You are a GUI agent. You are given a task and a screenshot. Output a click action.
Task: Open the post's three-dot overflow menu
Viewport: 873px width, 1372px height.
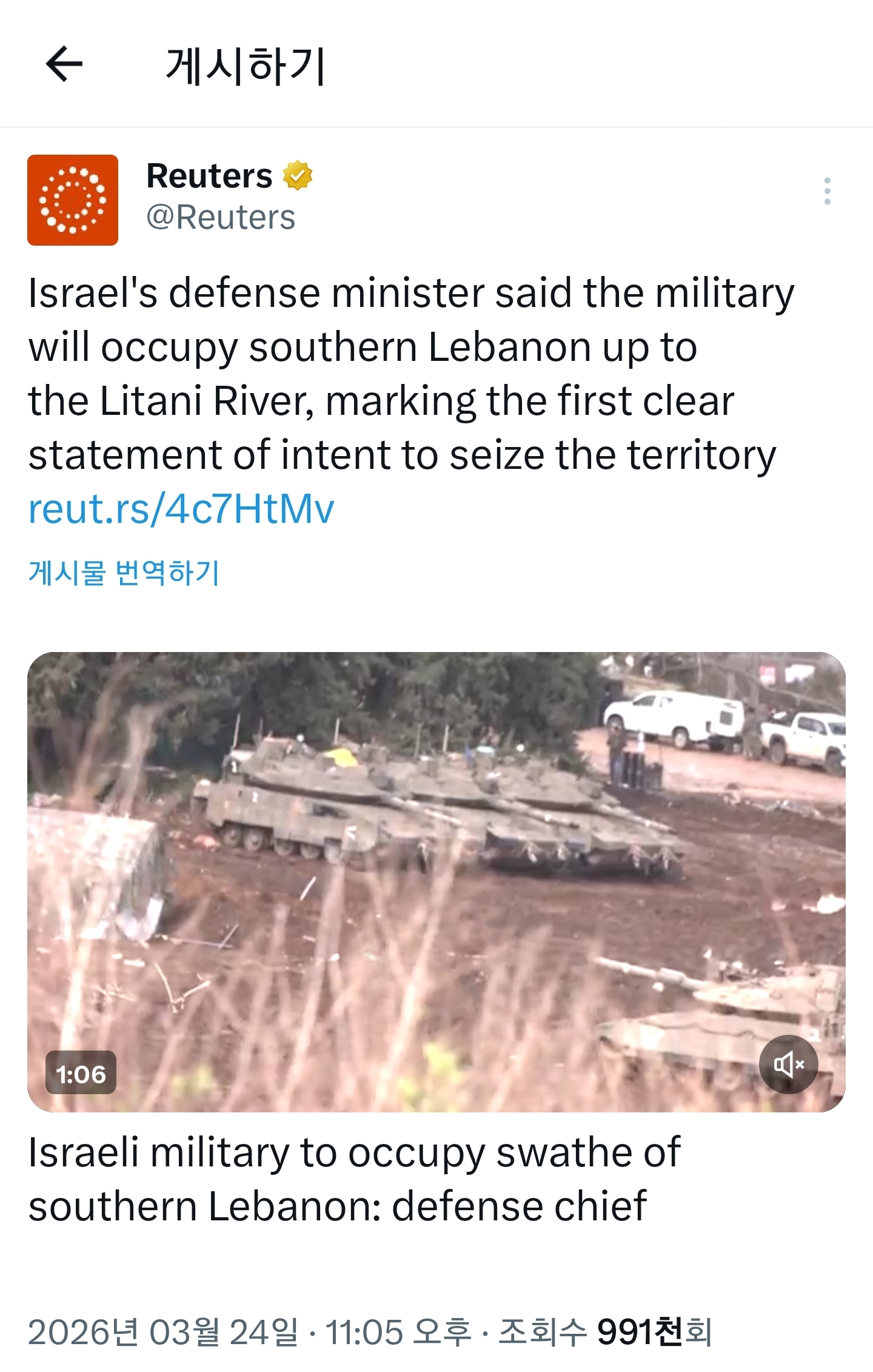tap(827, 192)
